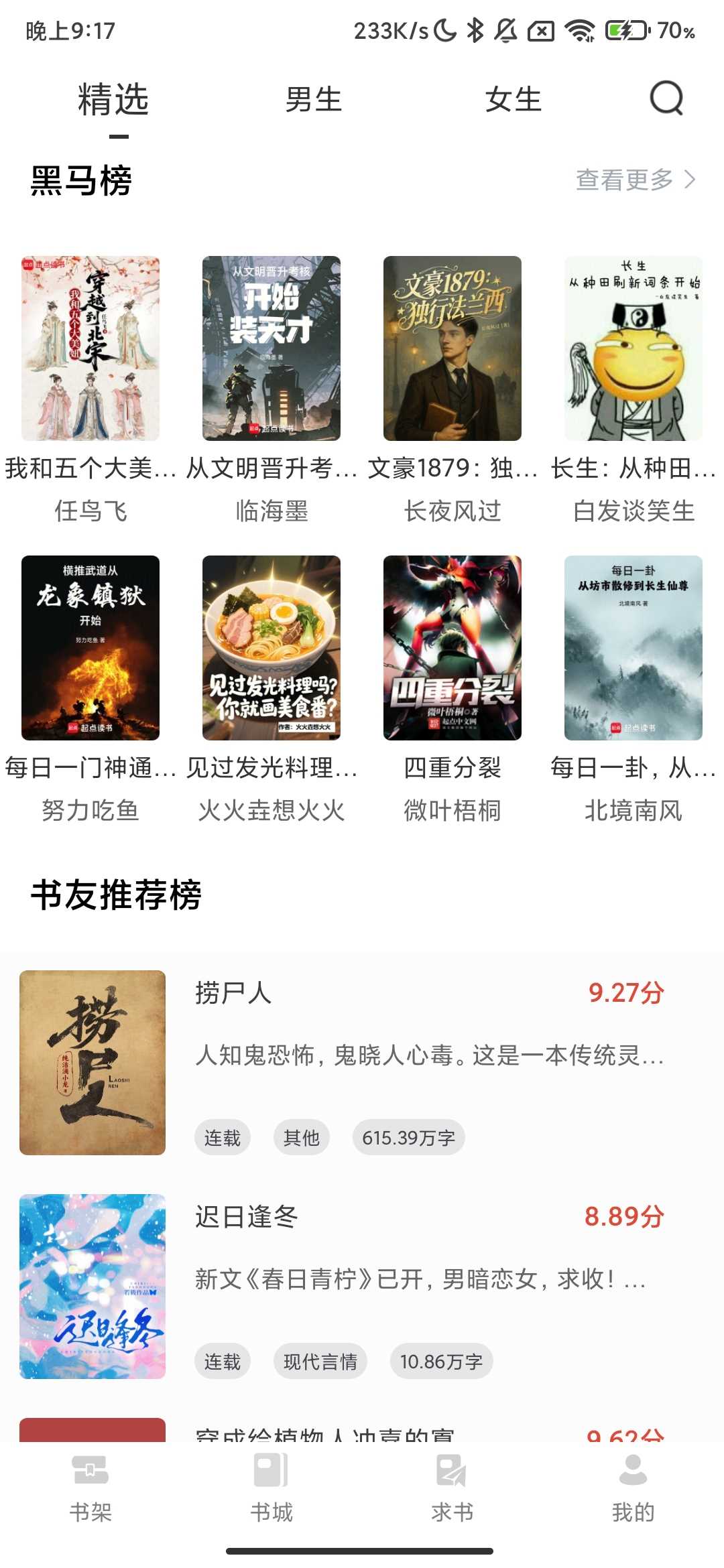Open the book 每日一门神通 by 努力吃鱼
Viewport: 724px width, 1568px height.
90,648
